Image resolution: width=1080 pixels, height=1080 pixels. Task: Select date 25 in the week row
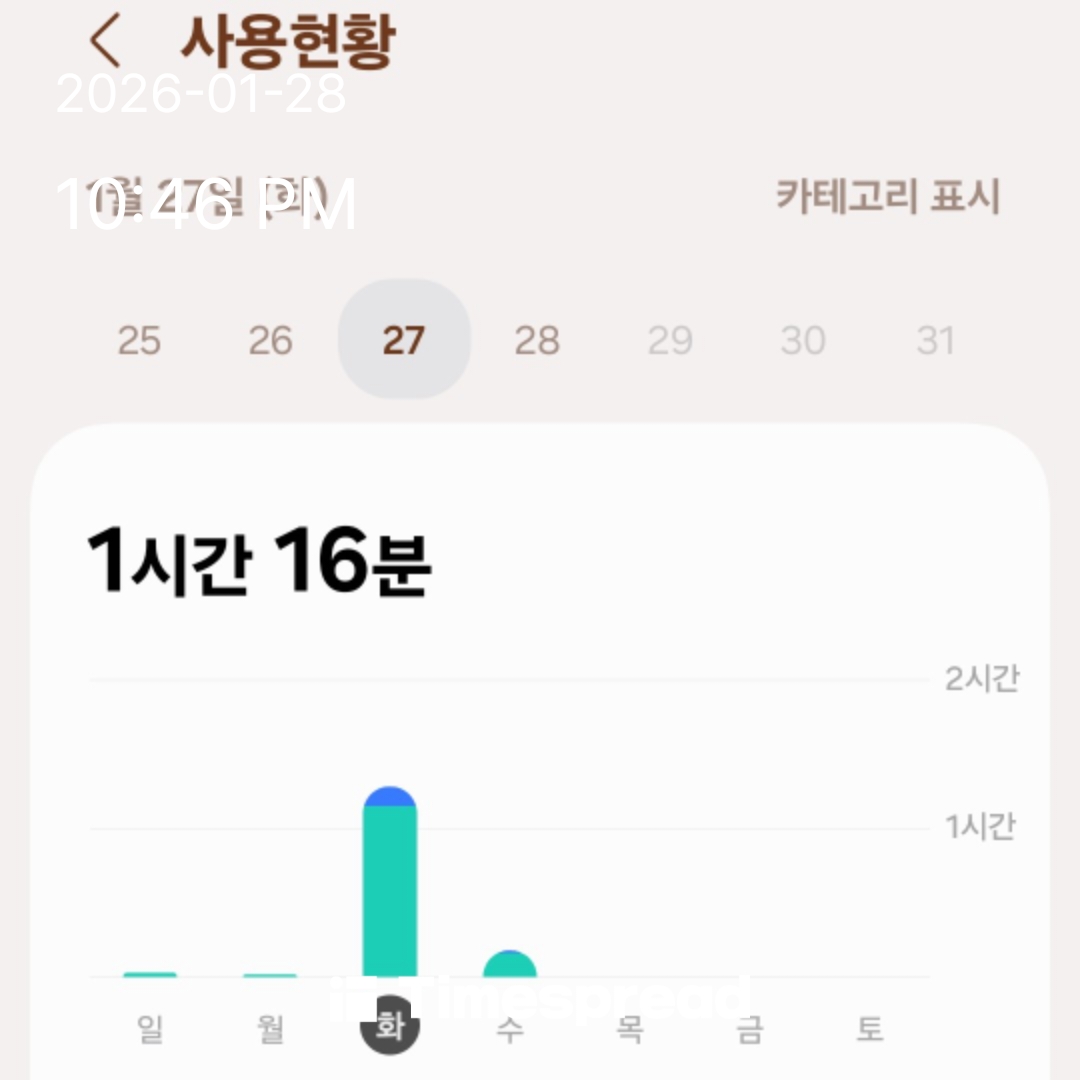point(139,341)
